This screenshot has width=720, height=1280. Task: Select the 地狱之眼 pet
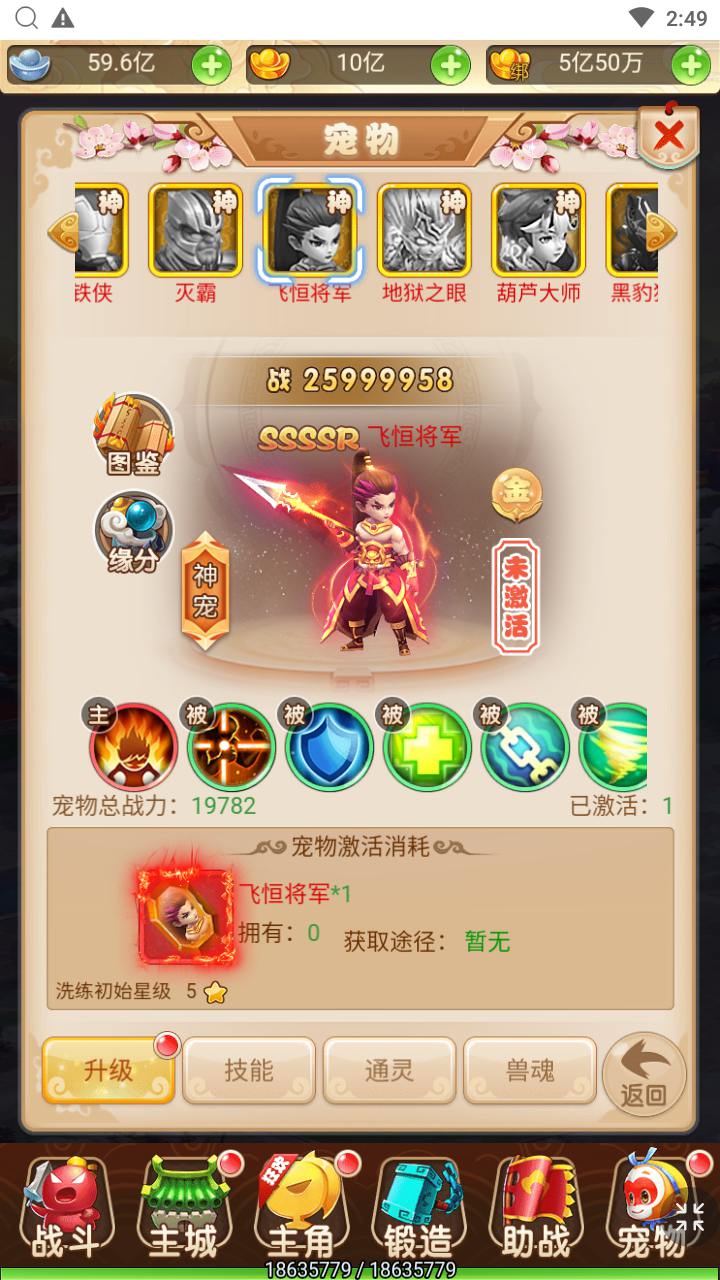(424, 230)
